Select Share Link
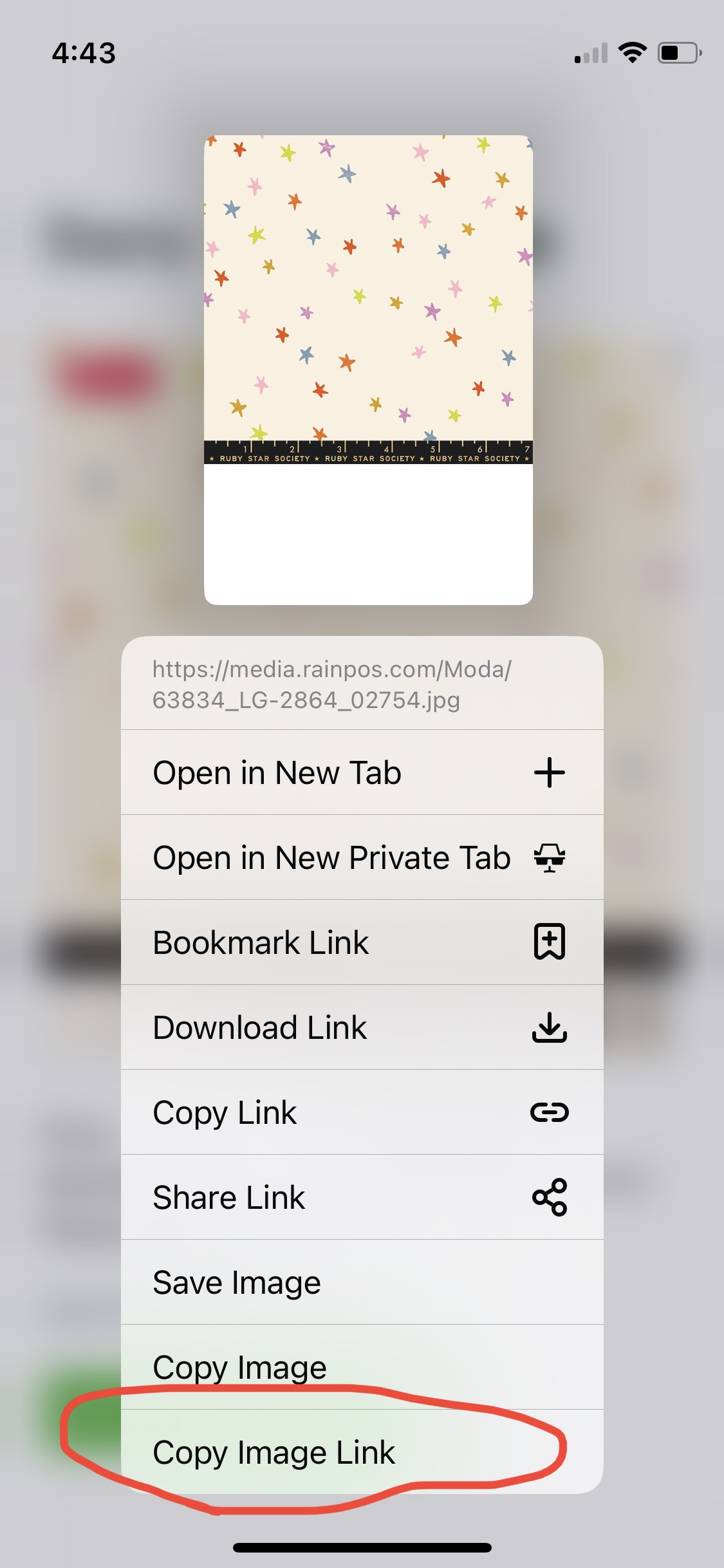Viewport: 724px width, 1568px height. [x=362, y=1197]
